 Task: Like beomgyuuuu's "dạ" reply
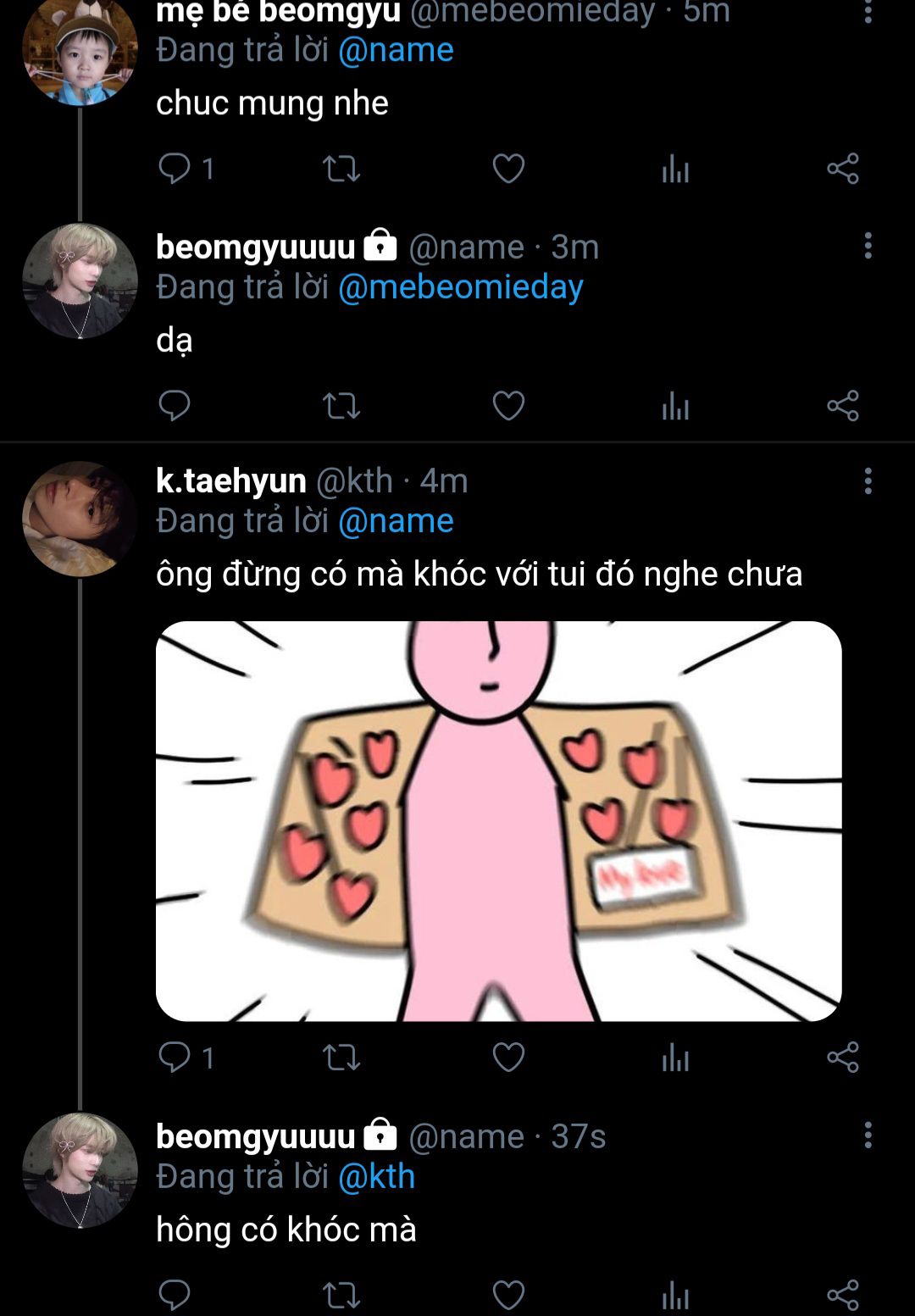[508, 406]
